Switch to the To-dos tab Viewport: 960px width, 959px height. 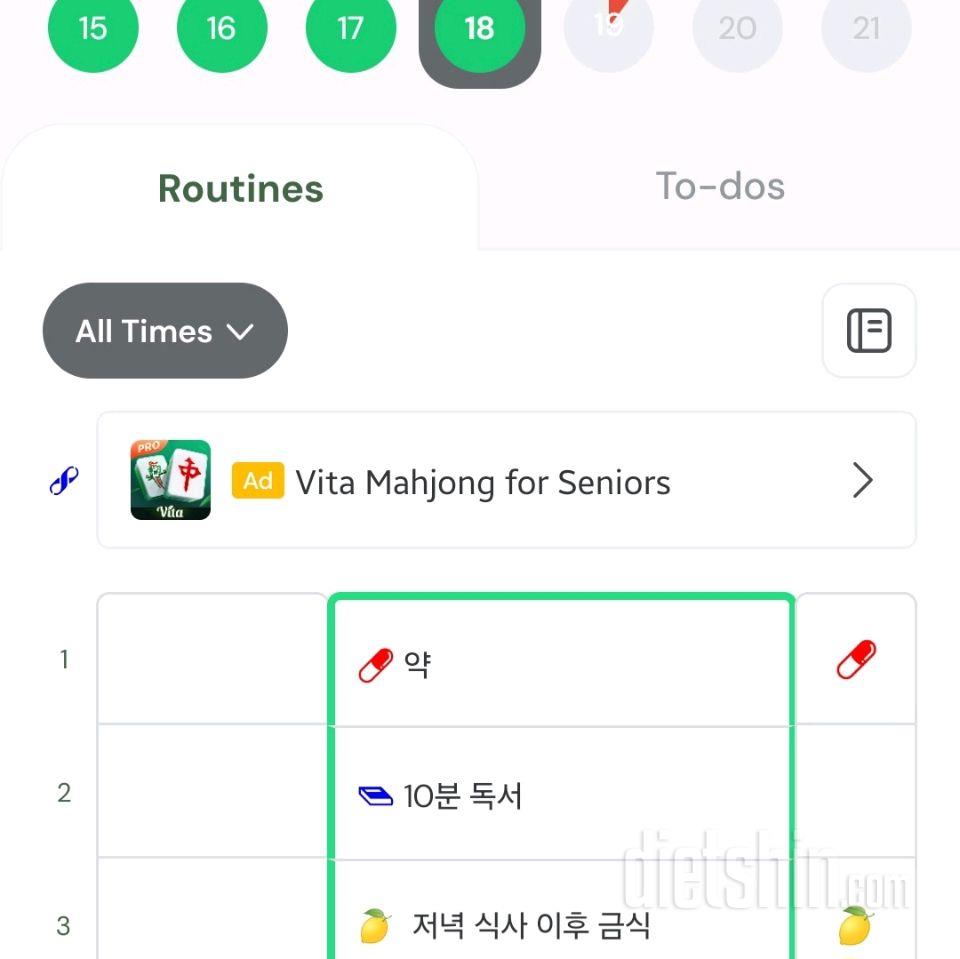[x=720, y=187]
